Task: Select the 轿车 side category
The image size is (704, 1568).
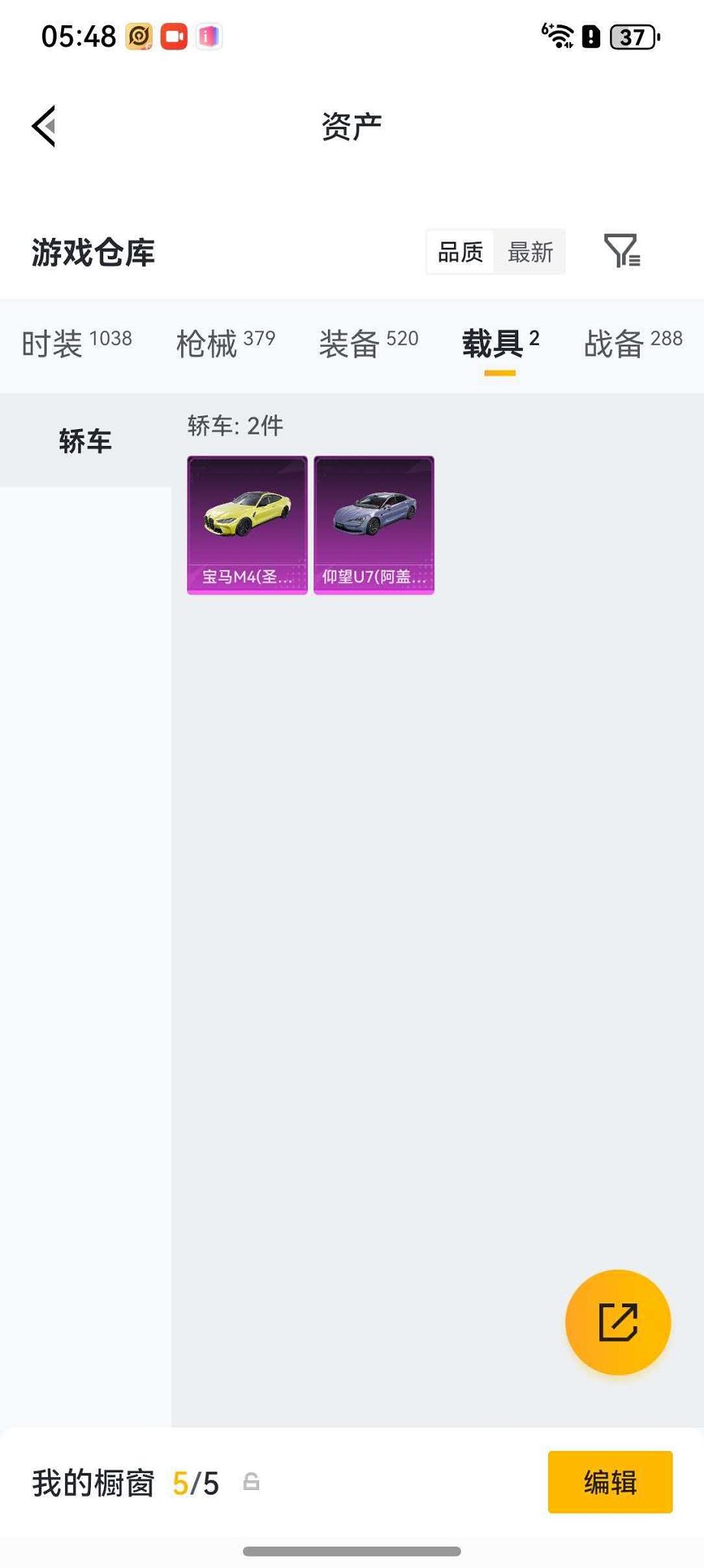Action: pyautogui.click(x=86, y=441)
